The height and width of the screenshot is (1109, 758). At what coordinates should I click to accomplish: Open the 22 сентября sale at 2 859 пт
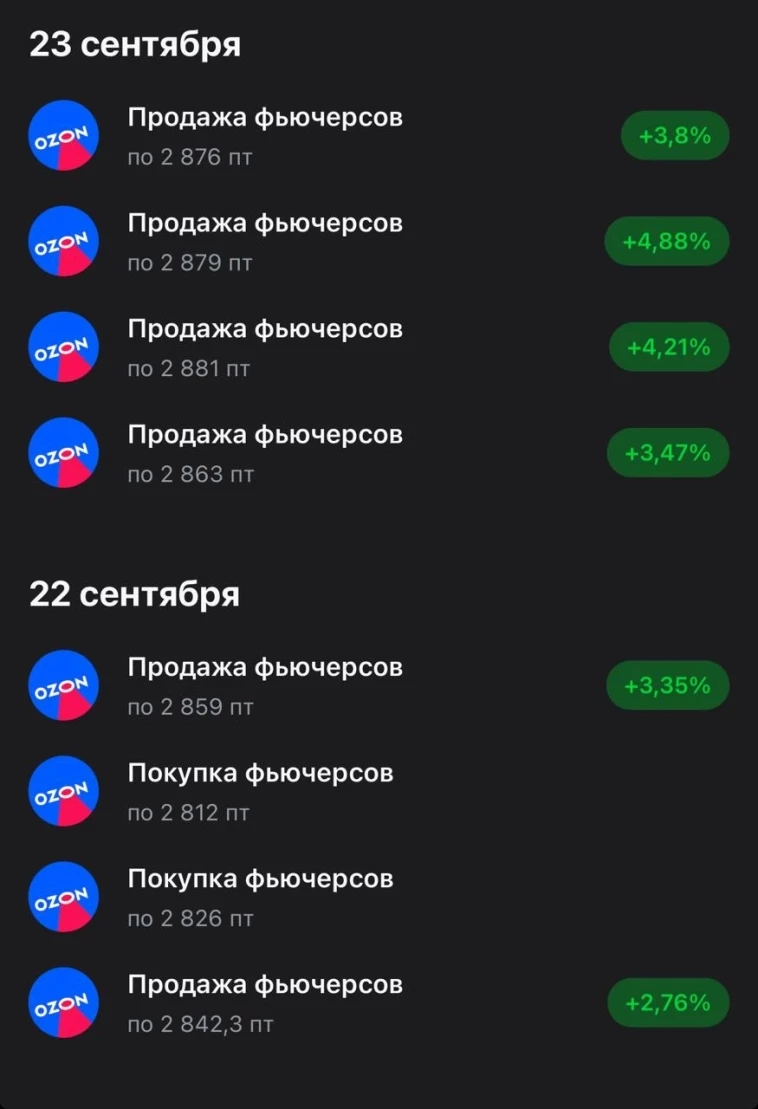coord(379,686)
